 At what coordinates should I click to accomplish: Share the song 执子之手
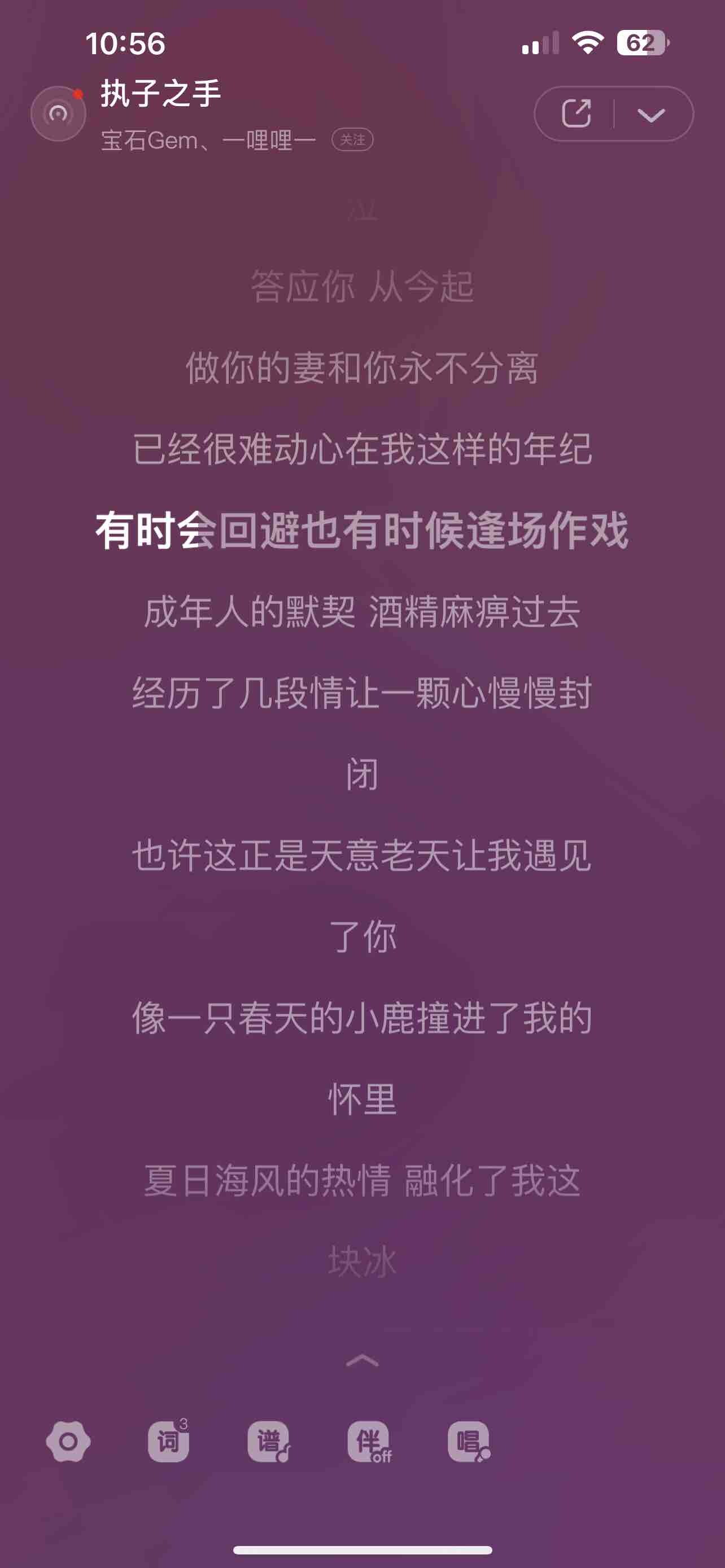click(575, 114)
